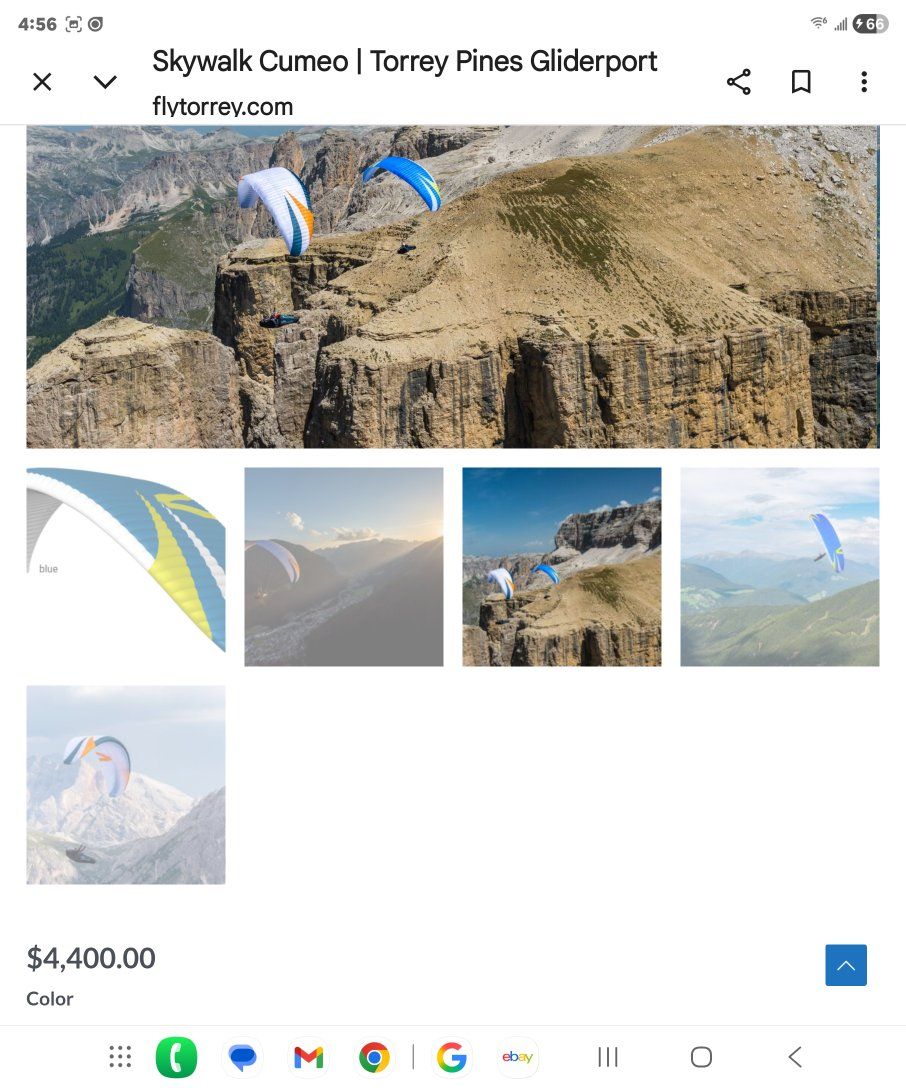Select the sunset valley thumbnail
Viewport: 906px width, 1088px height.
coord(343,566)
